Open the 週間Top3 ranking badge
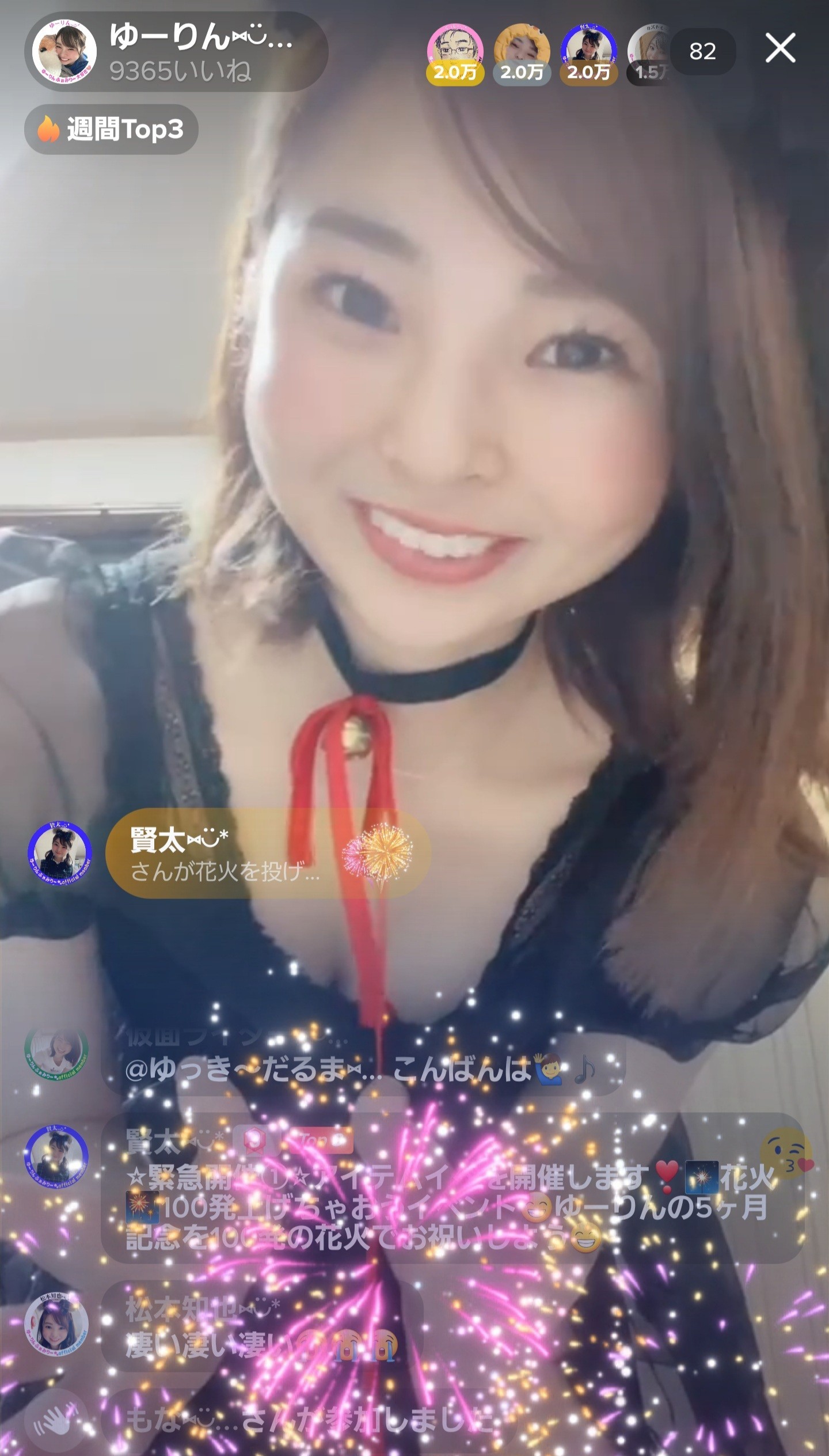The width and height of the screenshot is (829, 1456). pyautogui.click(x=111, y=129)
